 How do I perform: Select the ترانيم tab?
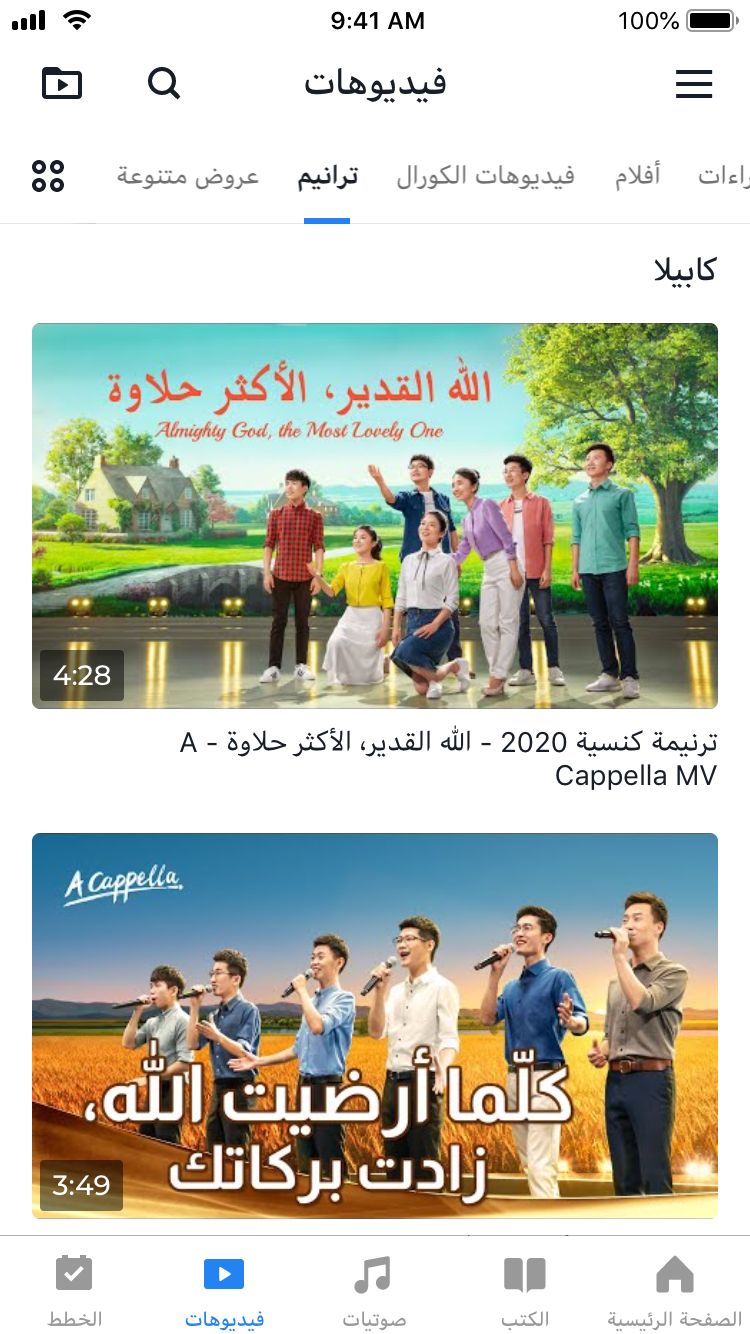[327, 177]
